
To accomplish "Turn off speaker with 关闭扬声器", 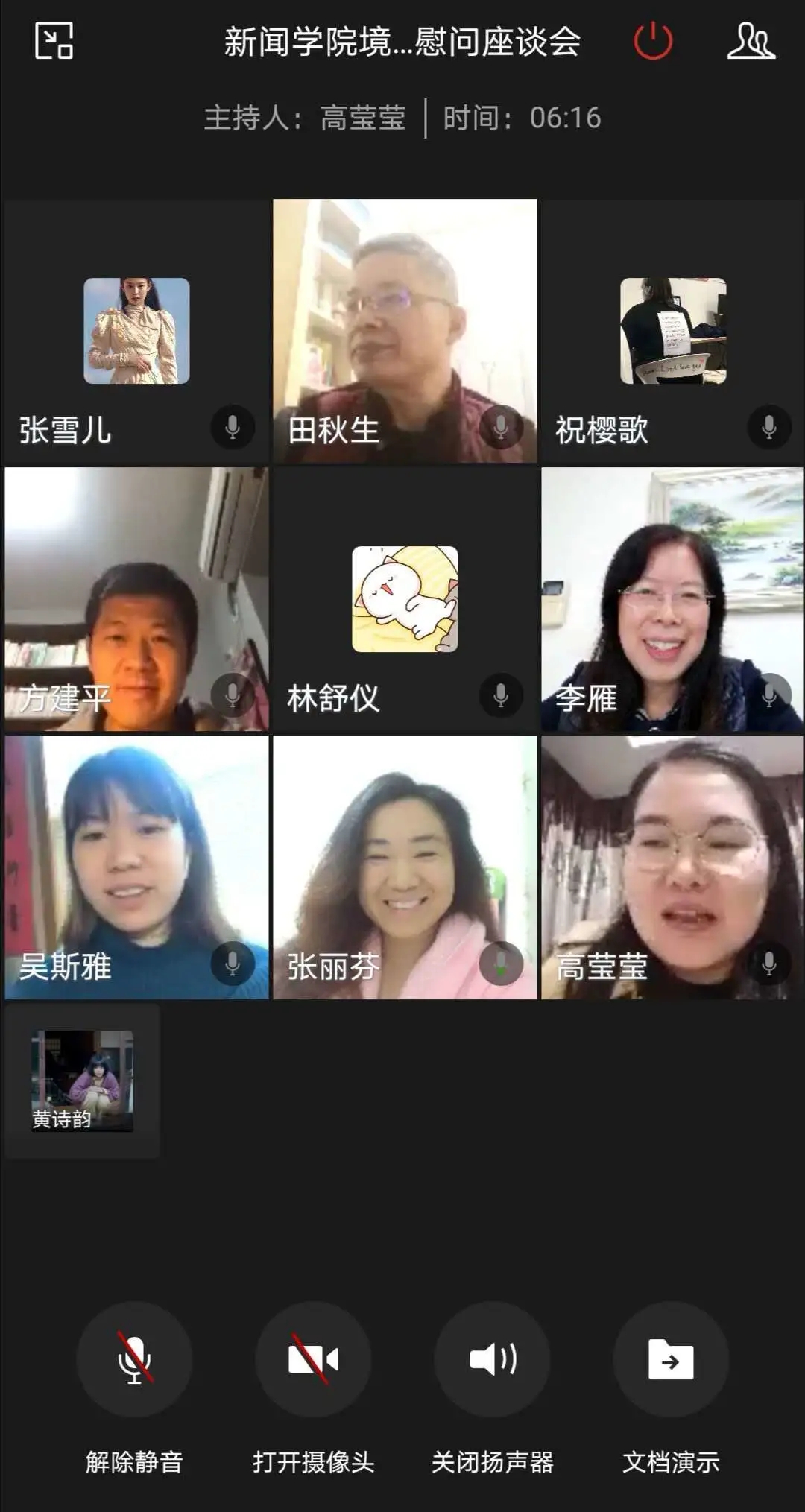I will coord(492,1358).
